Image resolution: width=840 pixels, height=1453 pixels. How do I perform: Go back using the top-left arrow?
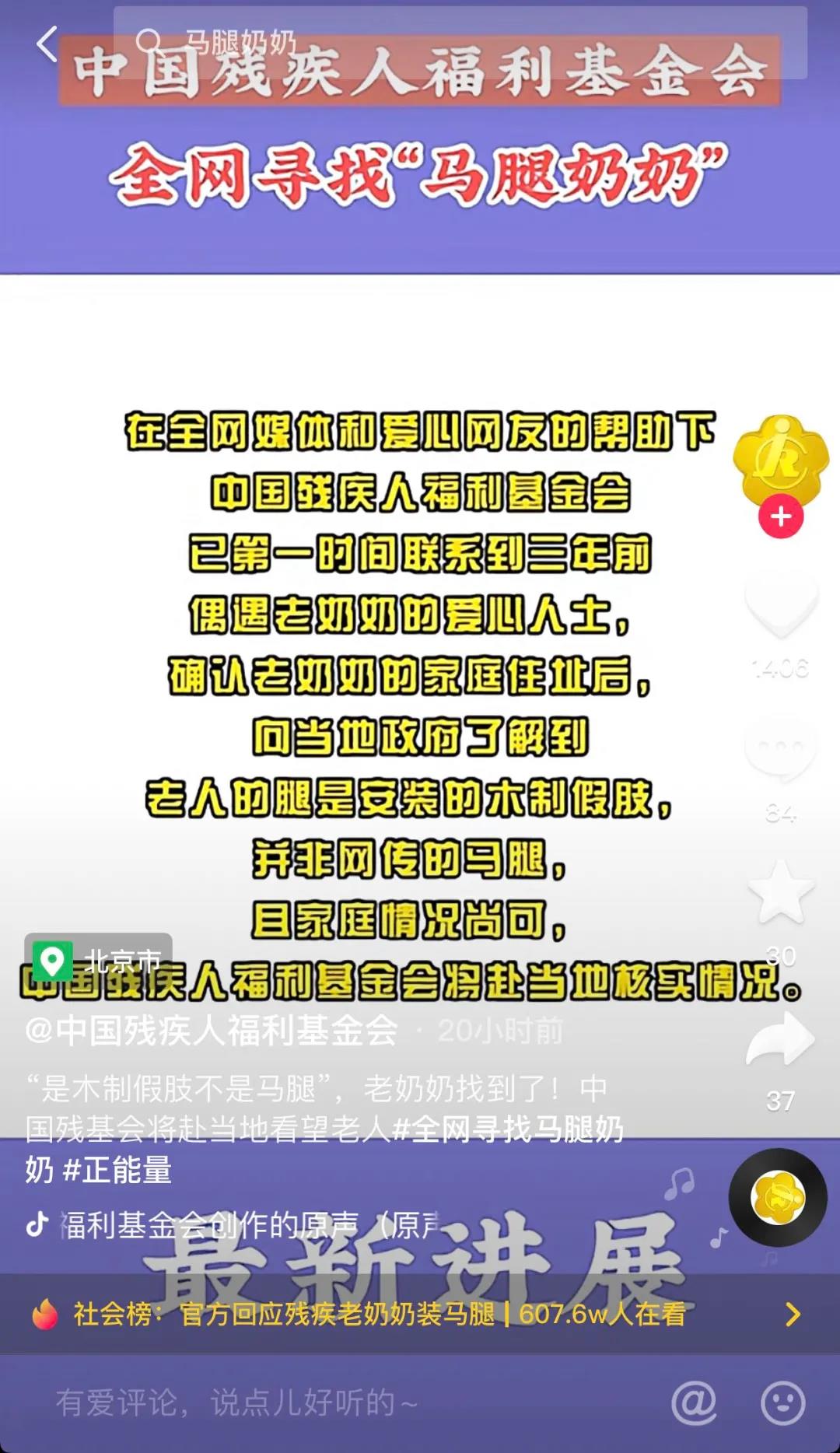pos(47,44)
